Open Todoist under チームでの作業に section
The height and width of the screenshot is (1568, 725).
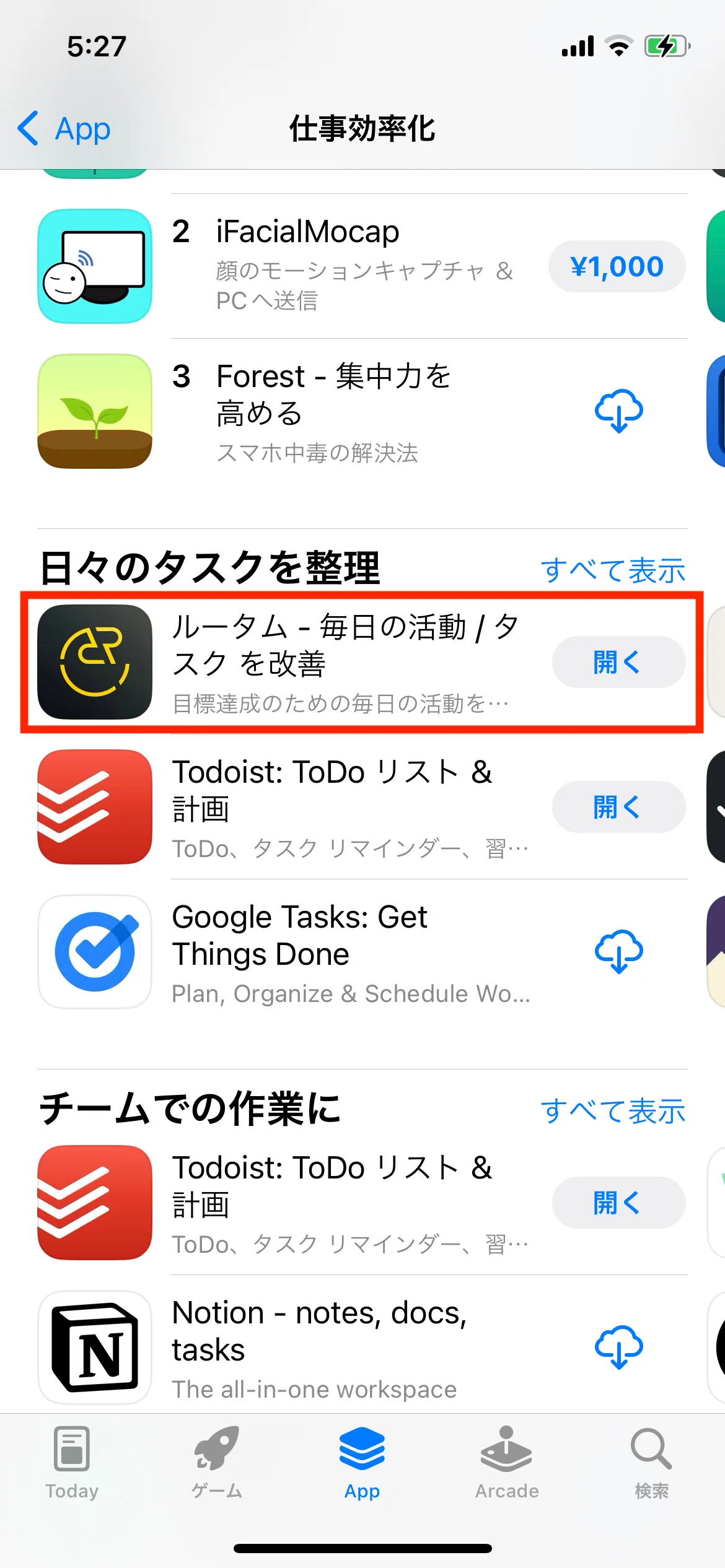coord(618,1203)
